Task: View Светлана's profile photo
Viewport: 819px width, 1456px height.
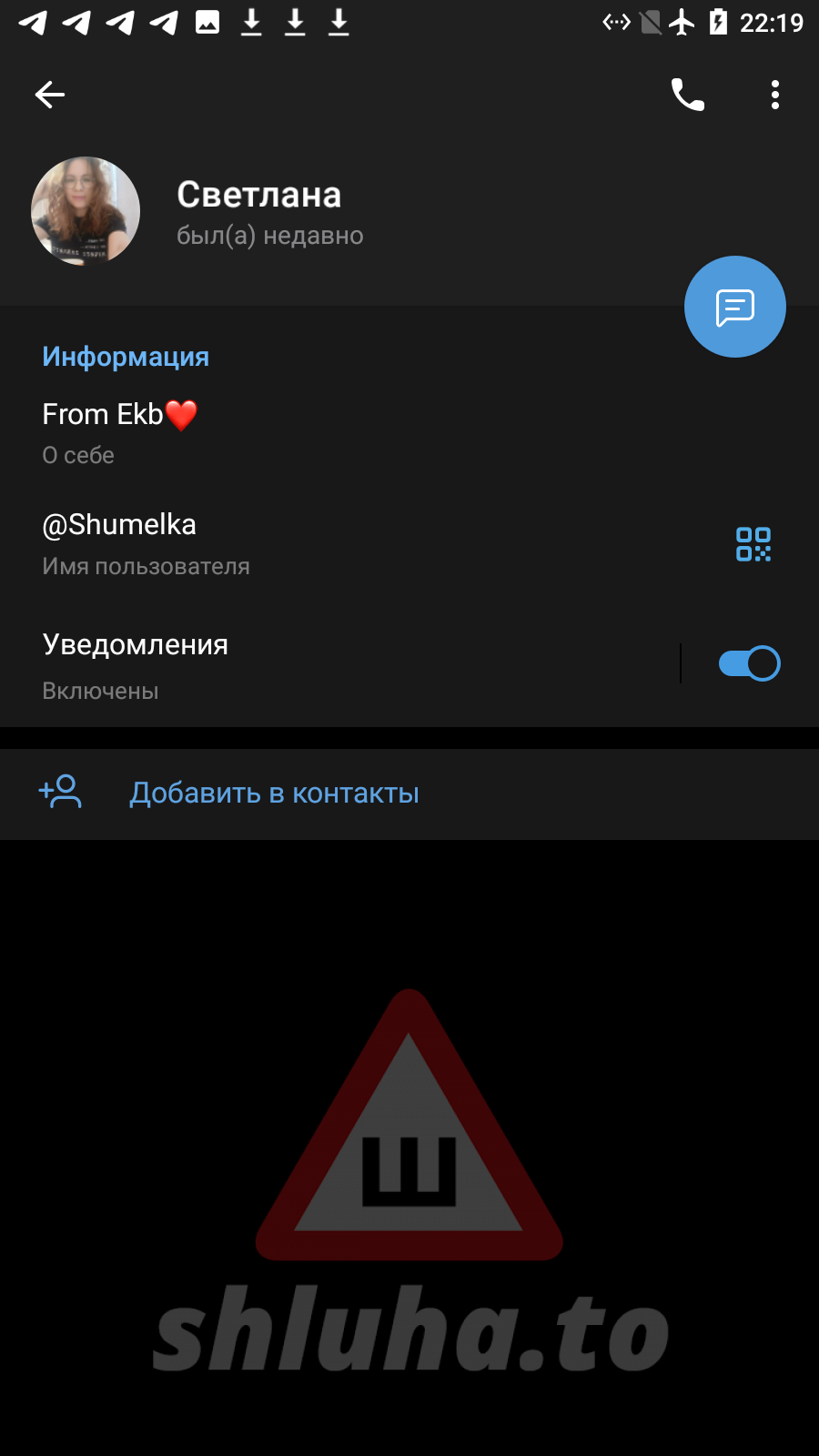Action: 86,211
